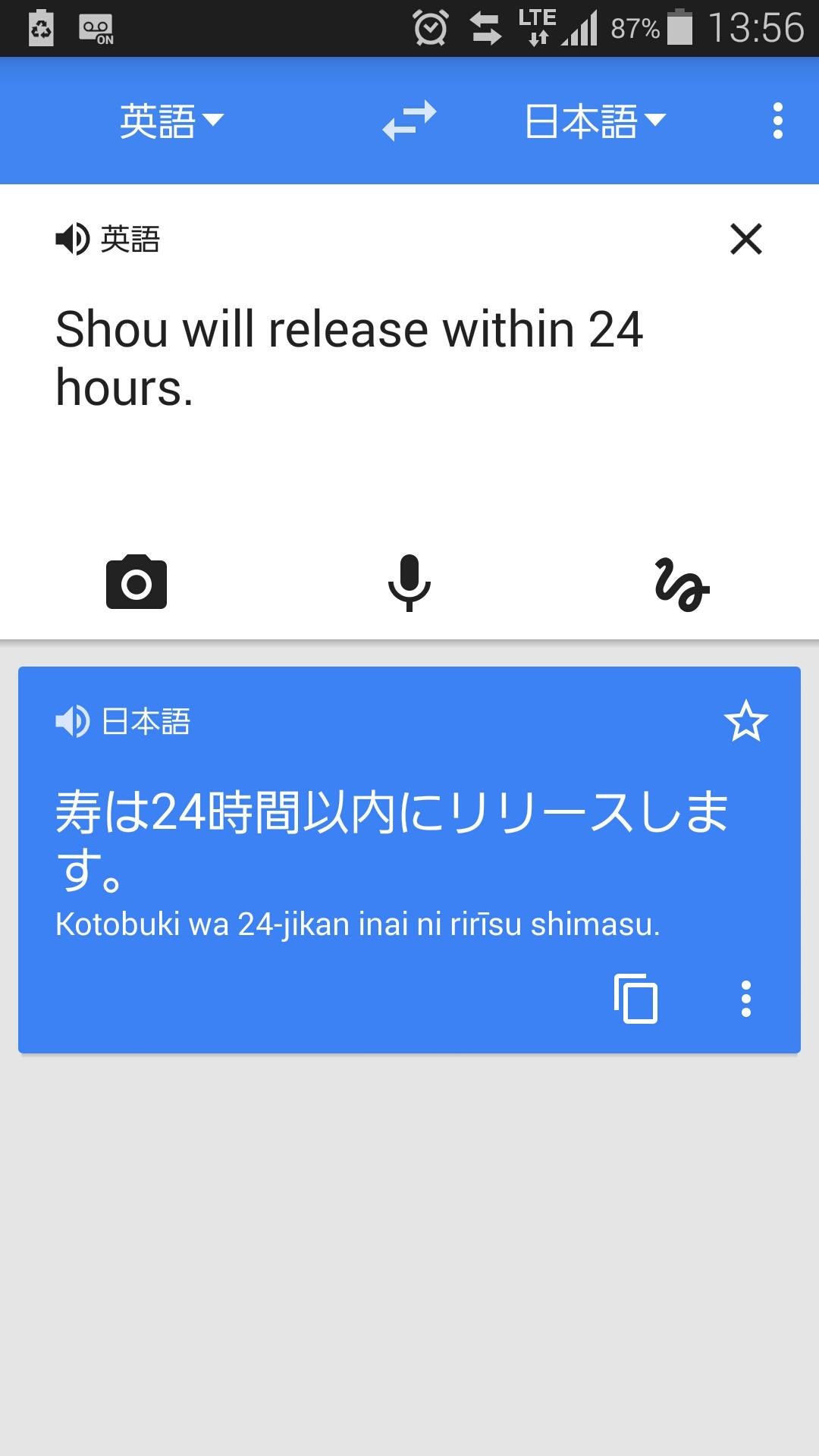
Task: Open more options on the translation card
Action: (x=745, y=998)
